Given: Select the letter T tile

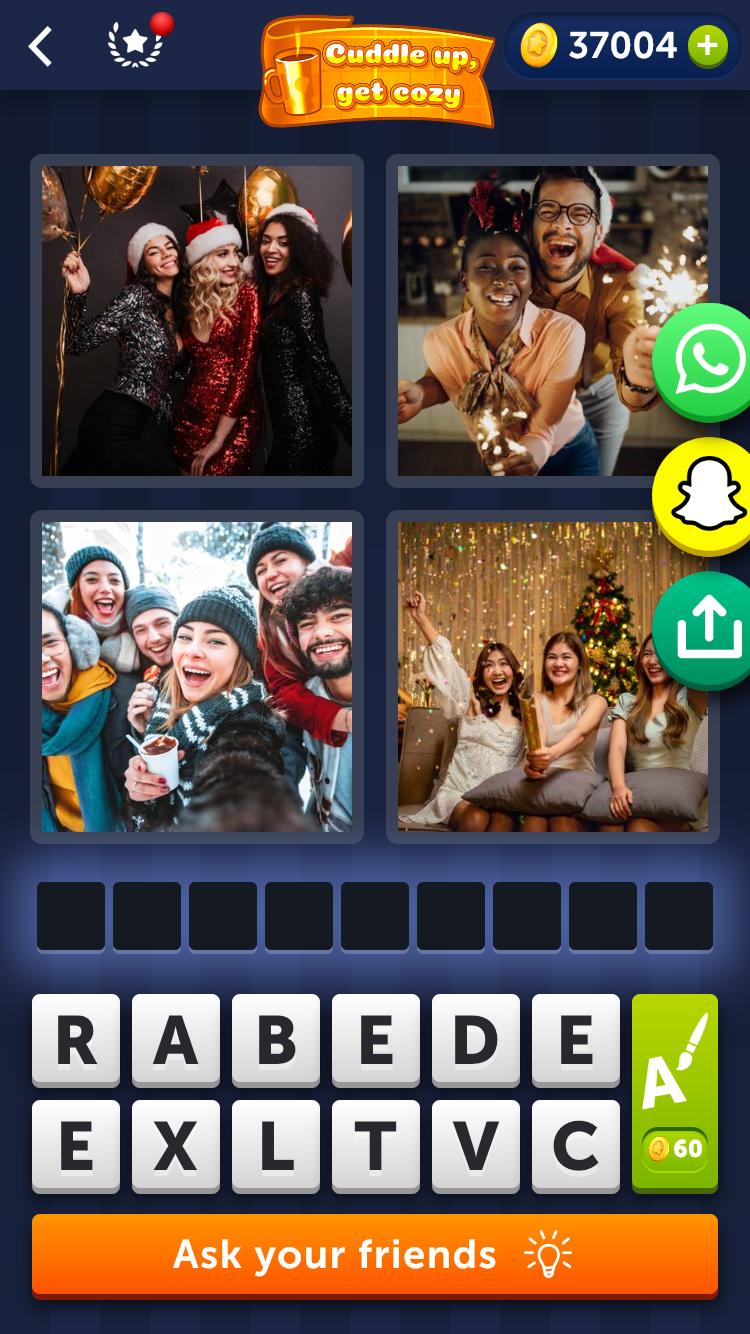Looking at the screenshot, I should point(376,1146).
